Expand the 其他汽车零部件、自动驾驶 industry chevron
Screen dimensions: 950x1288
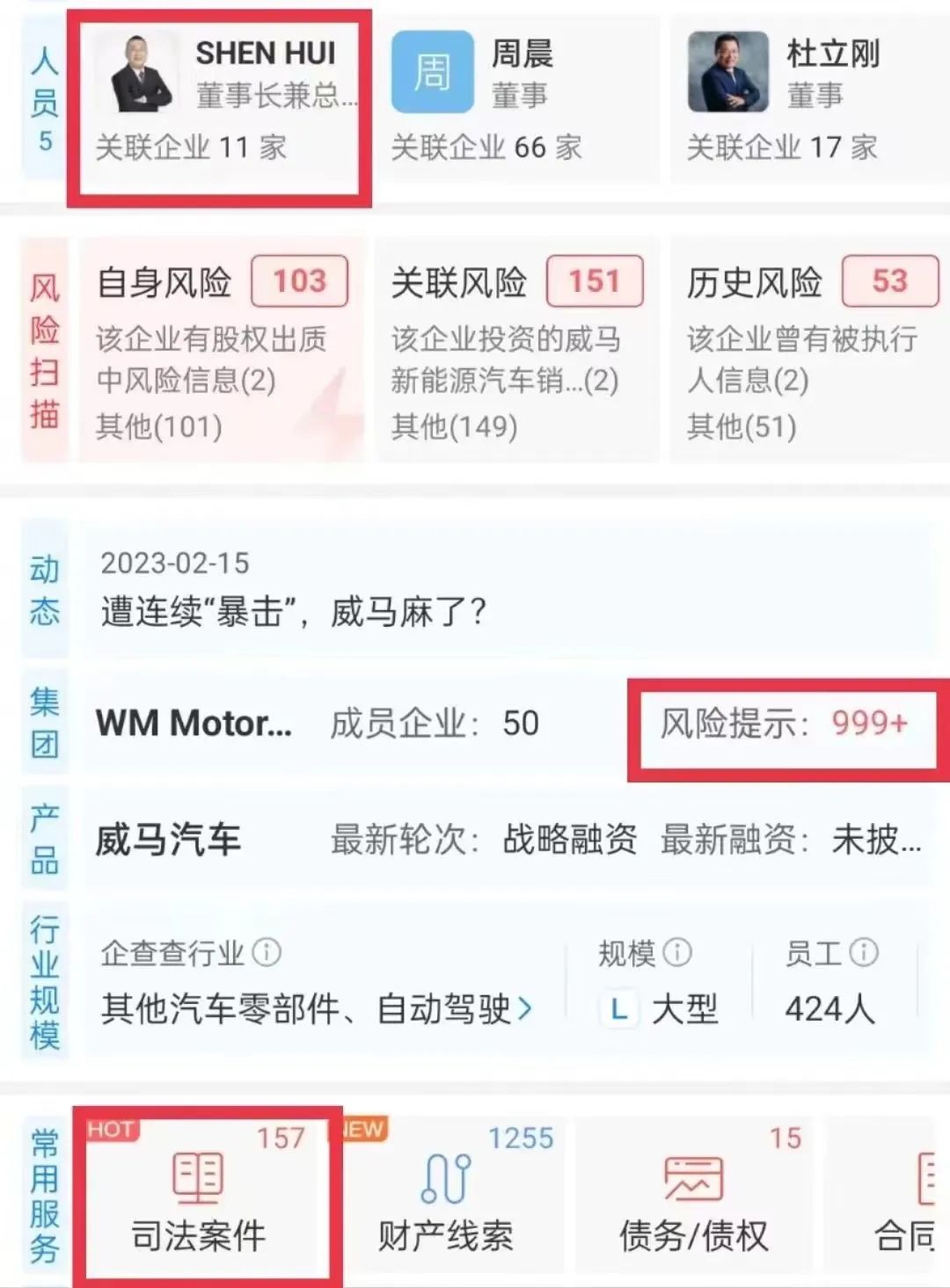[x=525, y=1008]
